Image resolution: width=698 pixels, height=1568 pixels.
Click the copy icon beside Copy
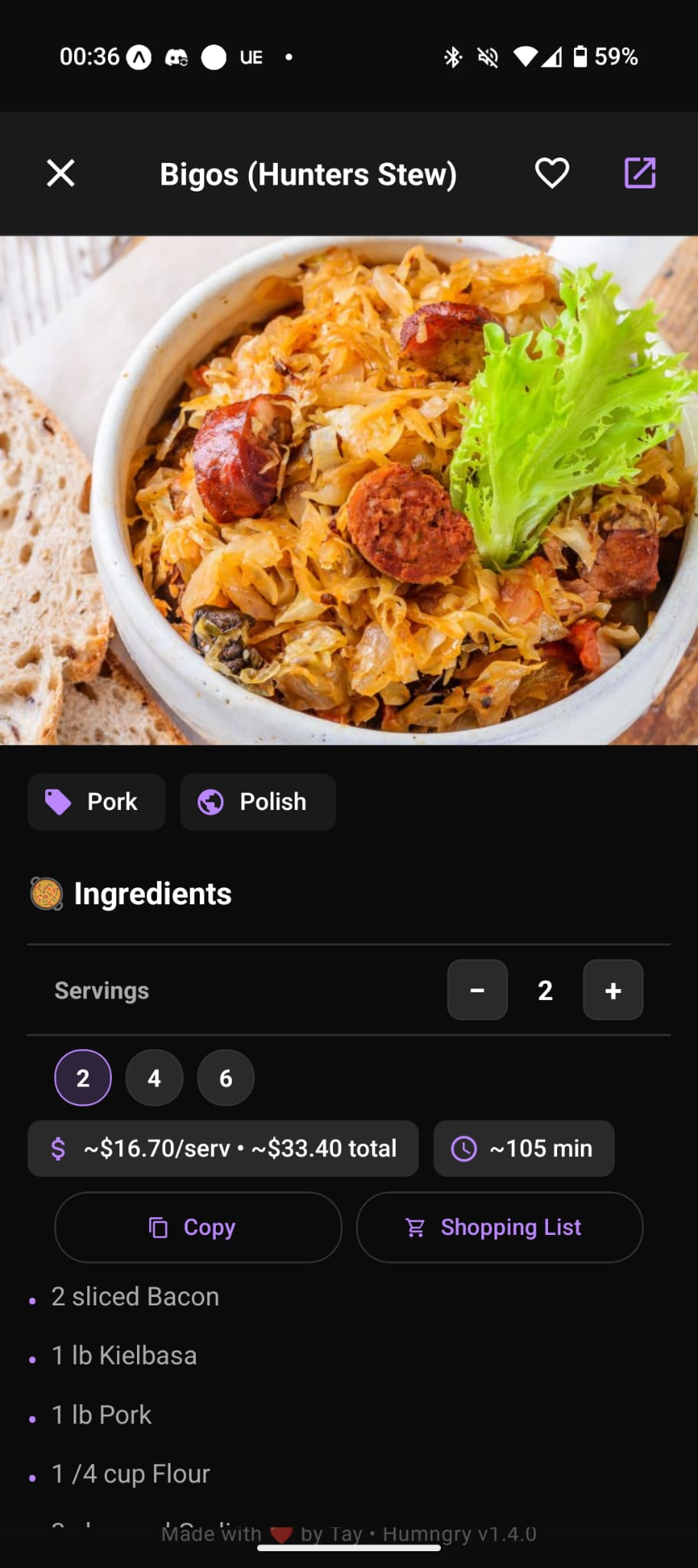tap(158, 1227)
